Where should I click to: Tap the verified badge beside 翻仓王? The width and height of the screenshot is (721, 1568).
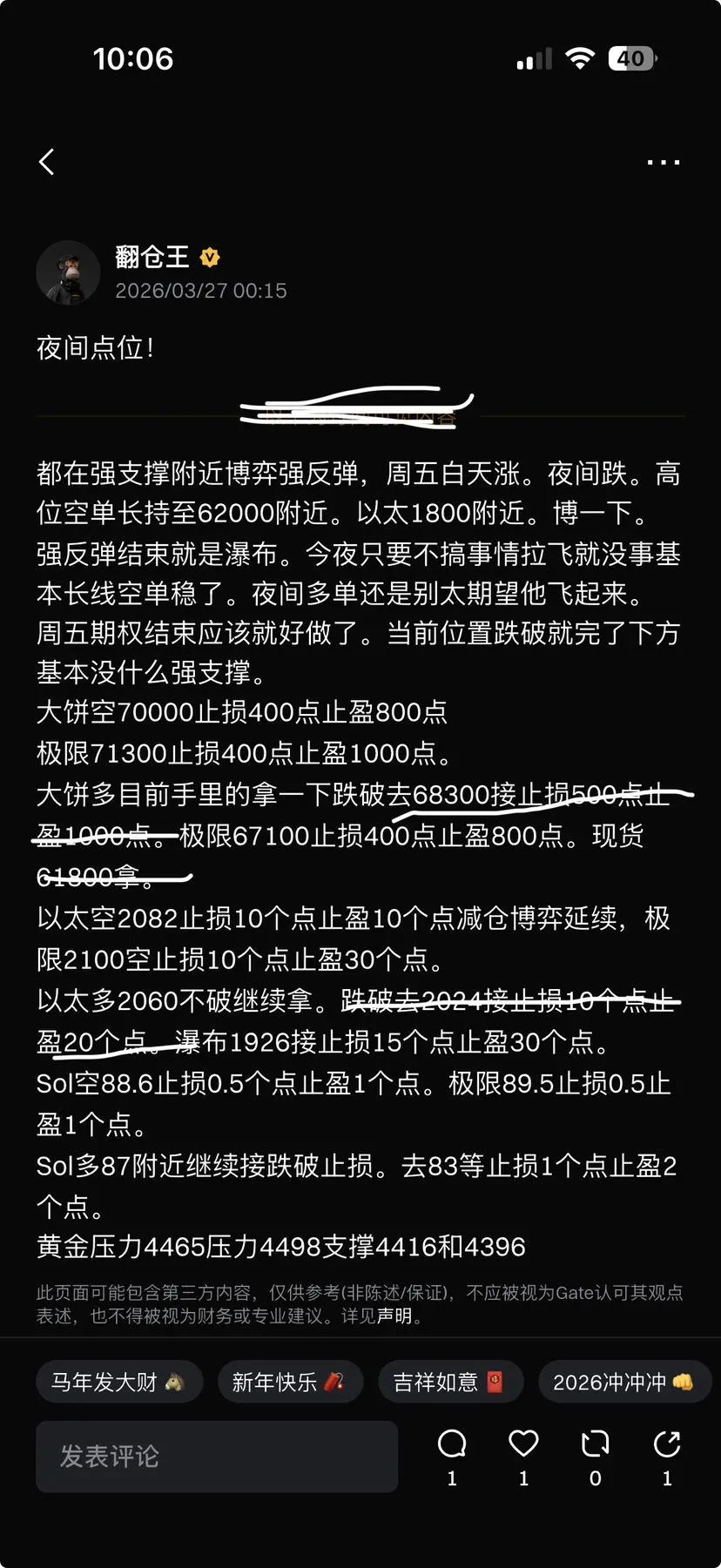point(209,256)
